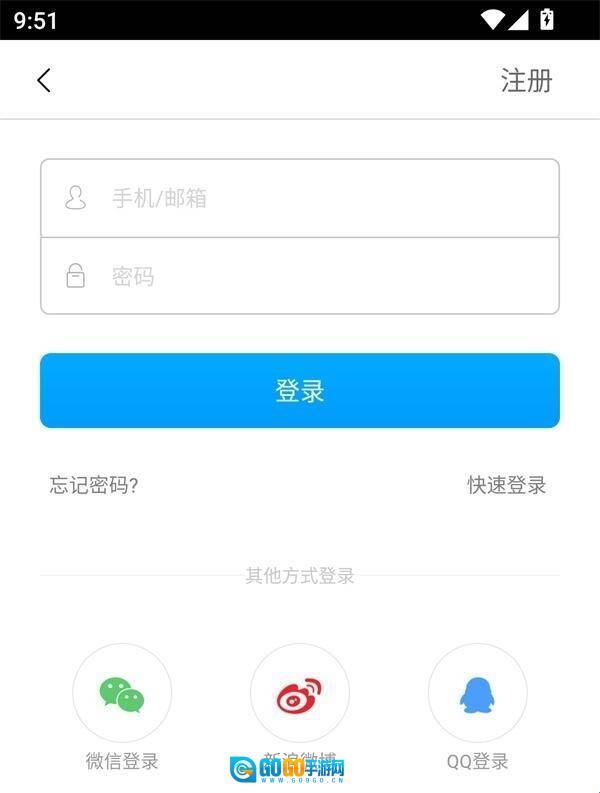Open the 注册 registration page
Image resolution: width=600 pixels, height=793 pixels.
(526, 81)
